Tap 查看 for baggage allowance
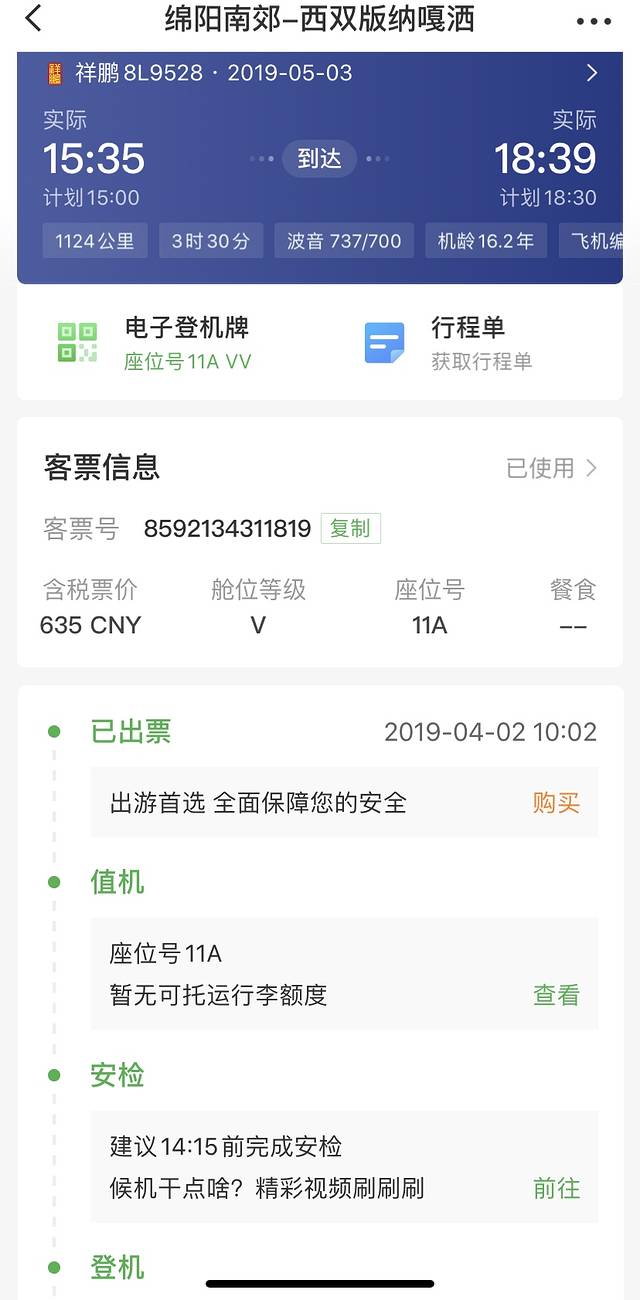 [556, 995]
